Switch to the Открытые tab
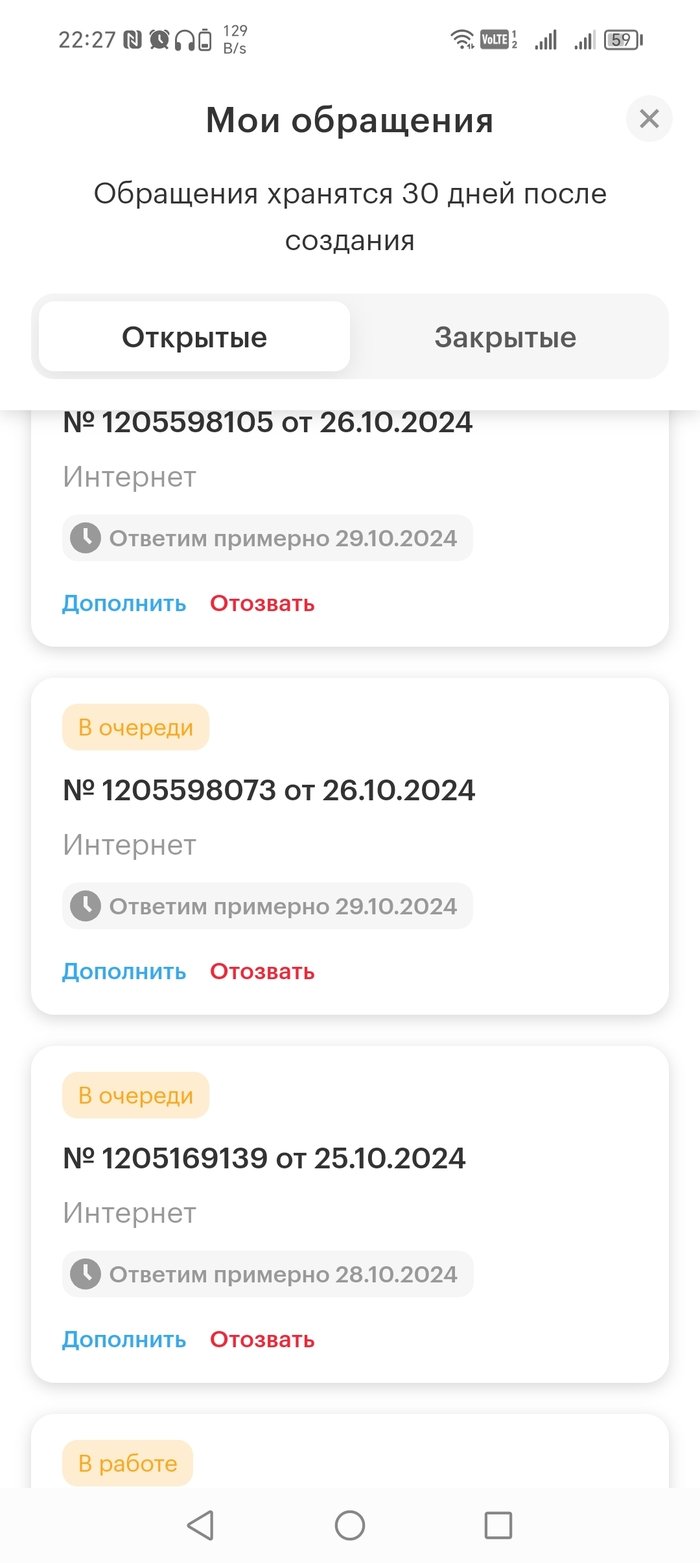 pos(194,337)
